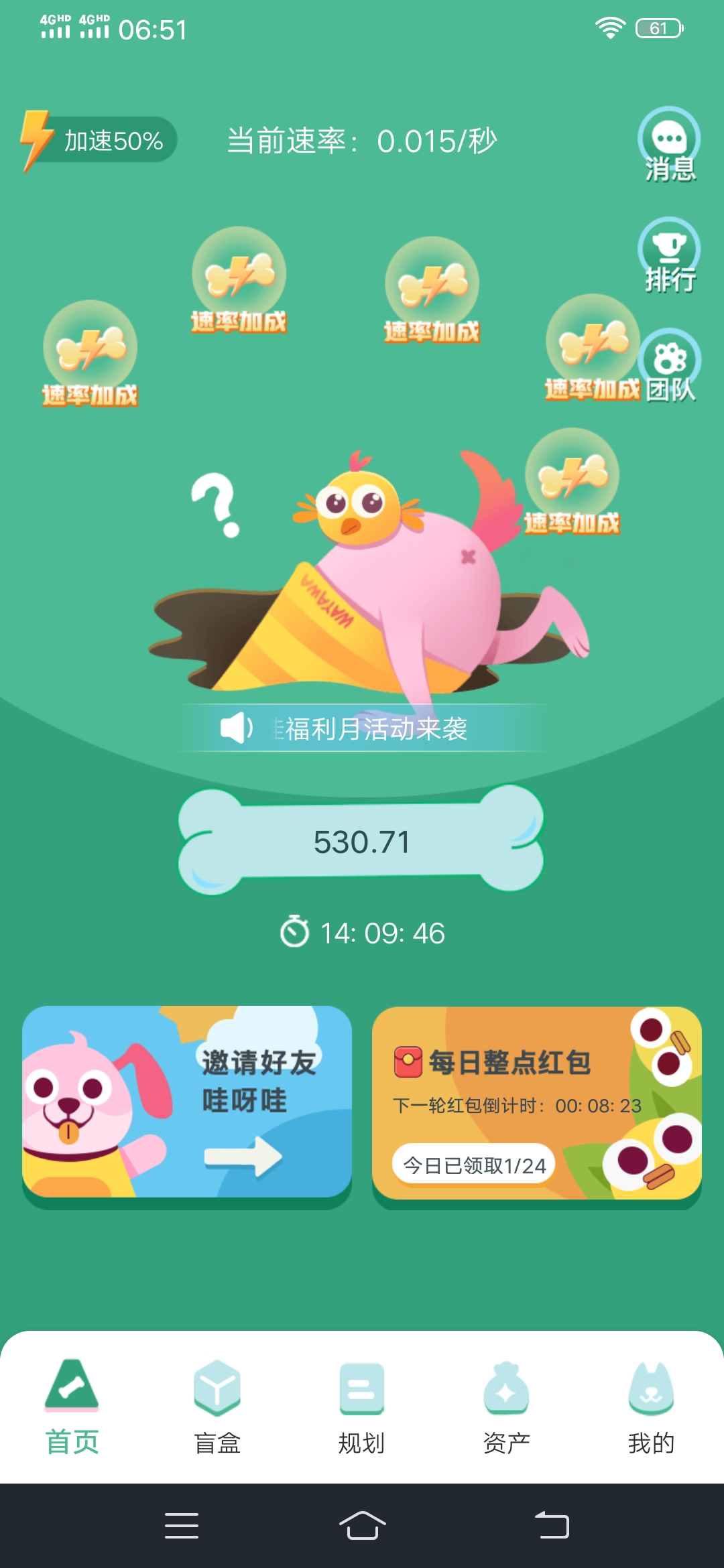Open the 消息 messages icon
Screen dimensions: 724x1568
point(669,145)
